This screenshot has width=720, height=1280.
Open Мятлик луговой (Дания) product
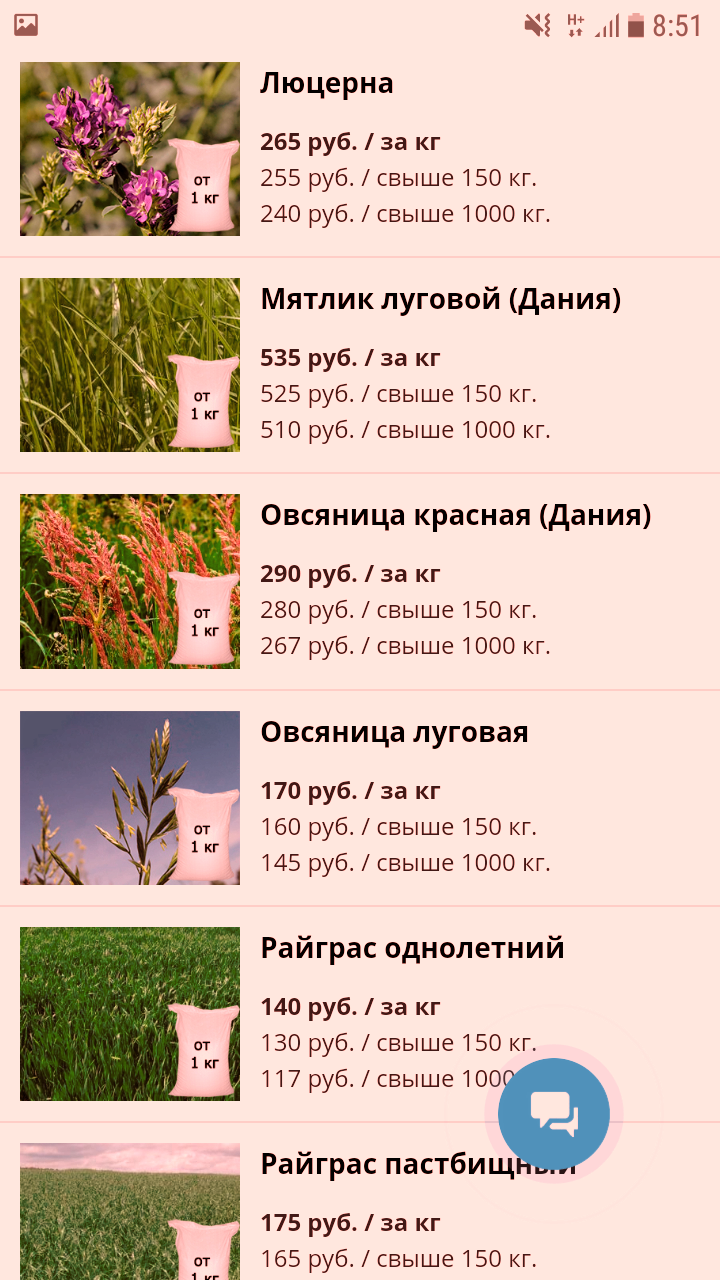coord(360,365)
